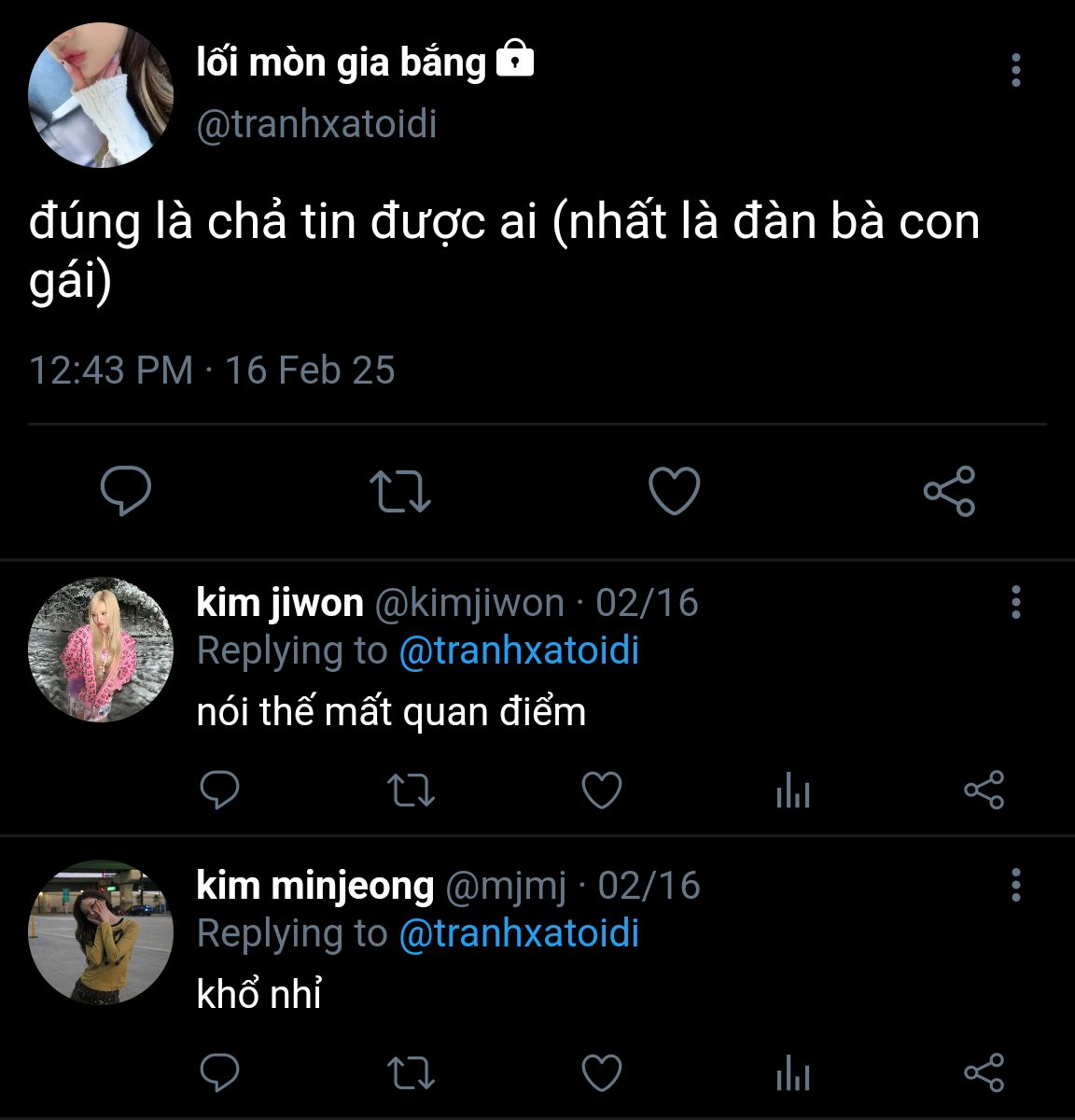Retweet kim jiwon's reply
1075x1120 pixels.
tap(411, 791)
